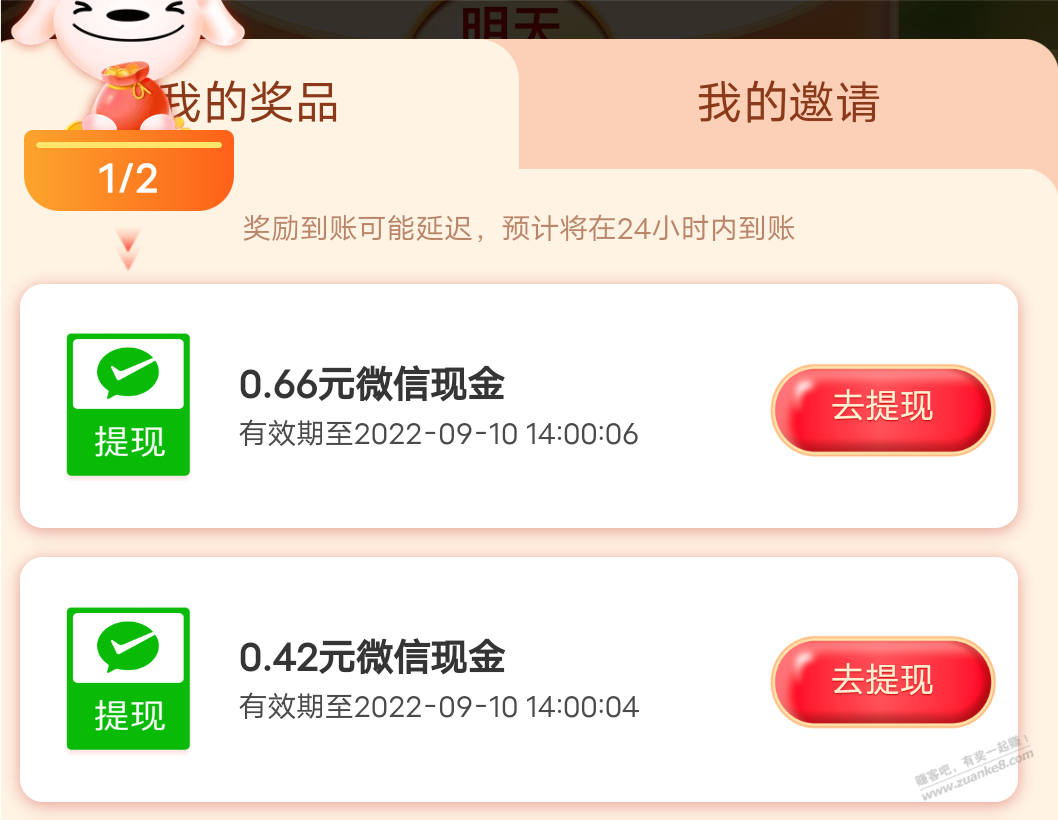Switch to the 我的邀请 tab

point(788,103)
